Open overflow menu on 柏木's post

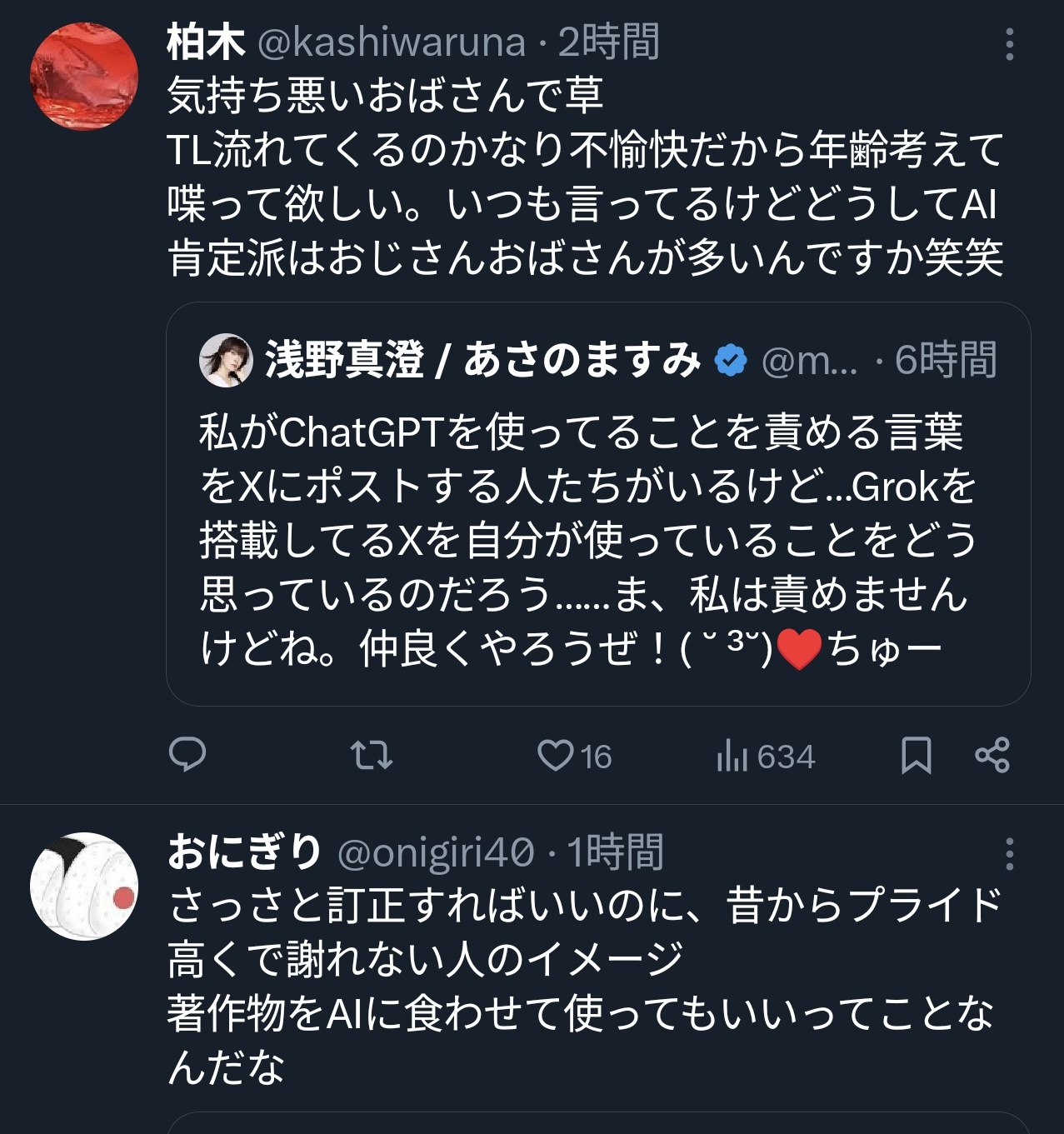tap(1009, 44)
